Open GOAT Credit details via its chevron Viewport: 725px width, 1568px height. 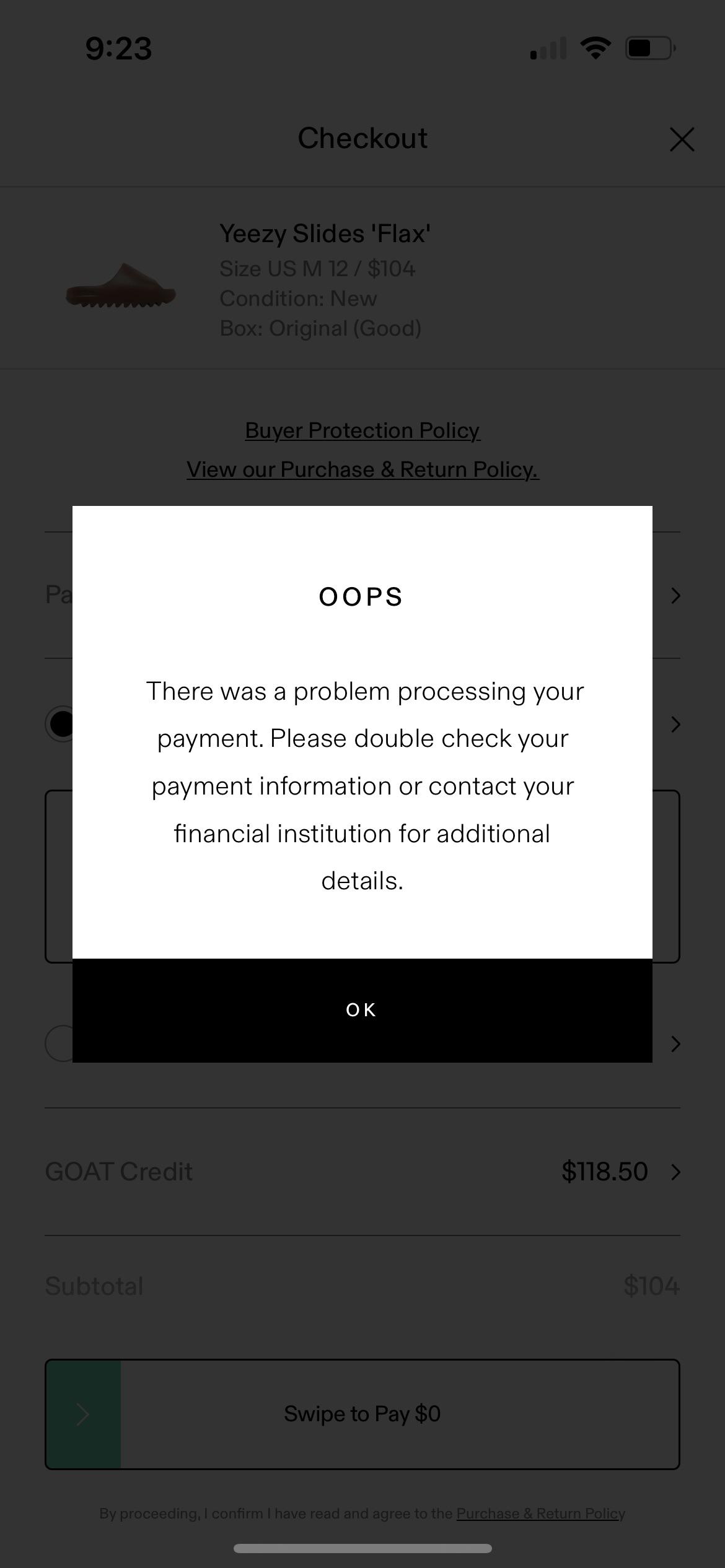675,1171
